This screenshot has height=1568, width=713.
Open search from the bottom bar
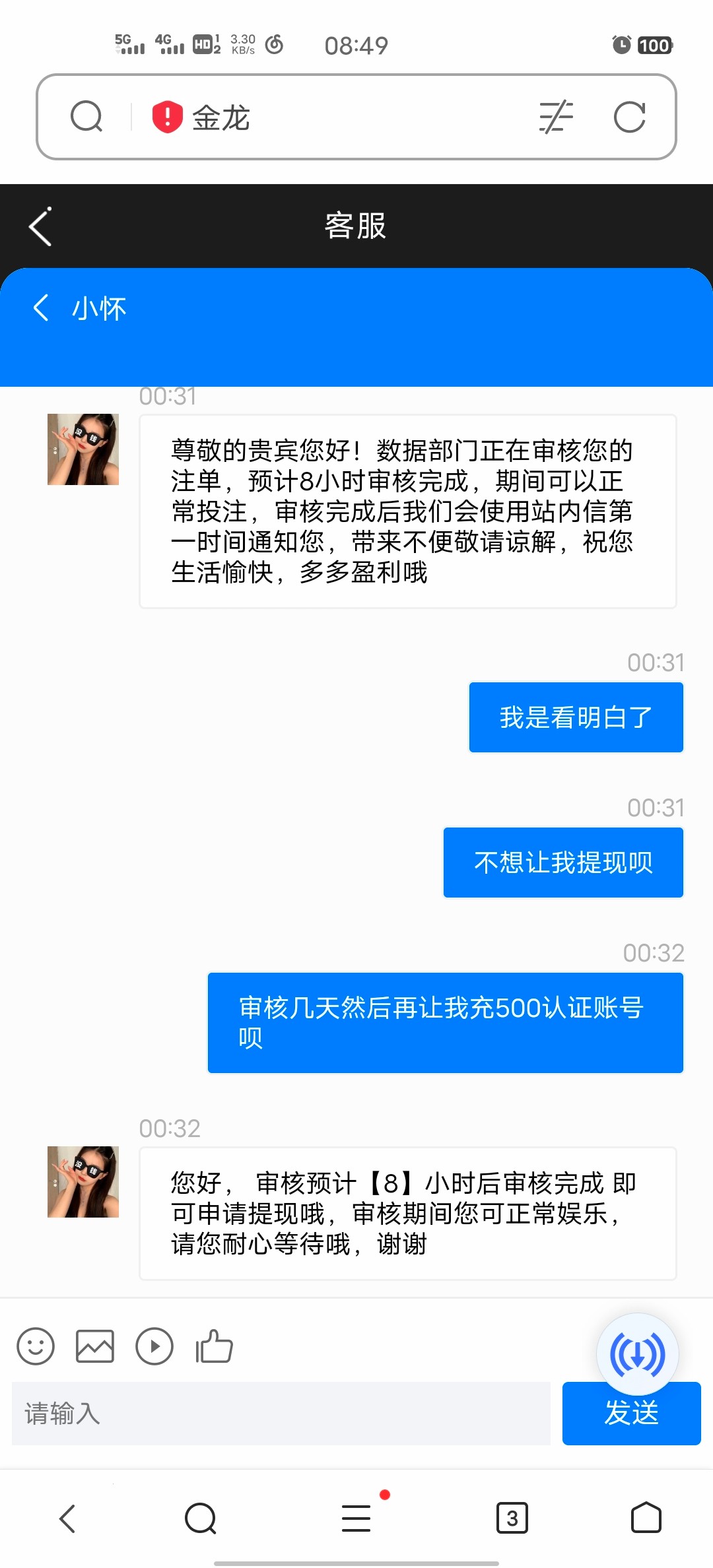point(201,1518)
